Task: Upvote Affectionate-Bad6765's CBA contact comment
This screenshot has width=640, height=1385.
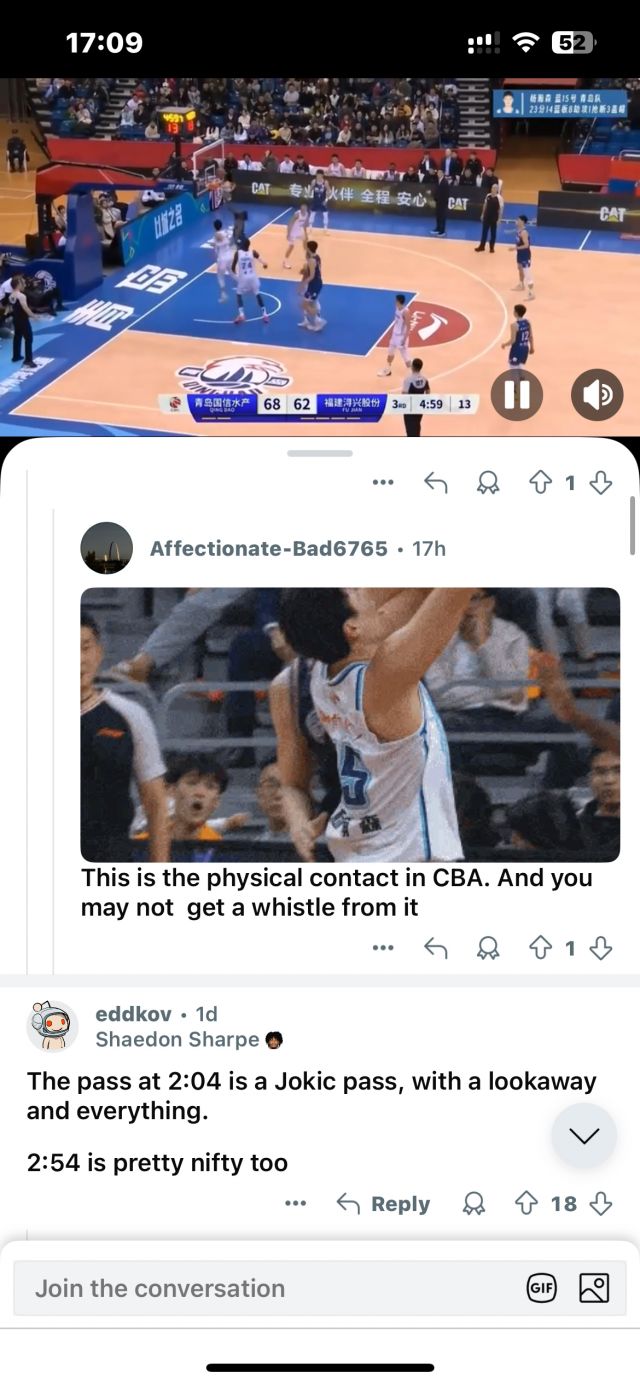Action: [540, 947]
